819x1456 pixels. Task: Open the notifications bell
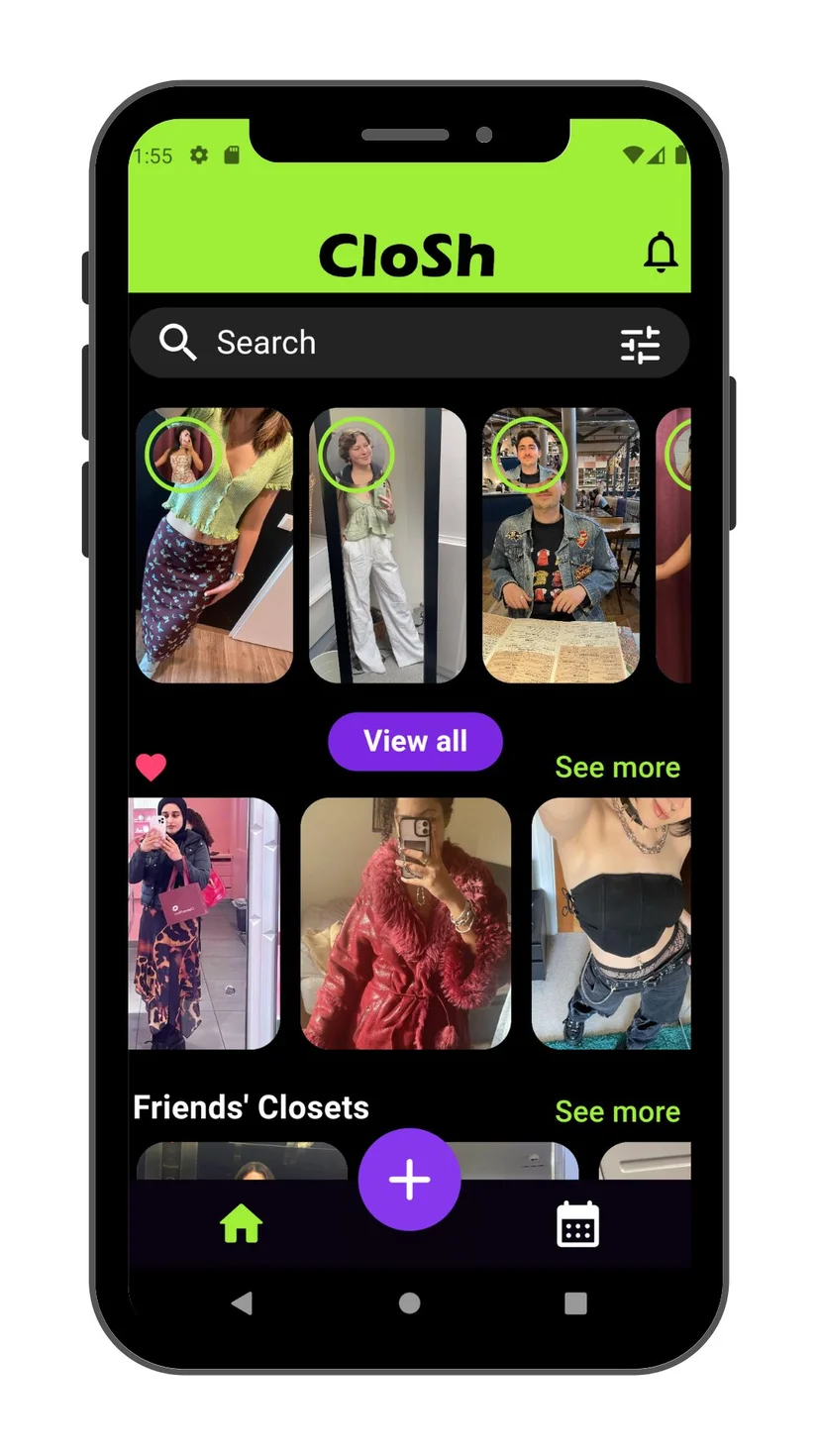point(661,252)
